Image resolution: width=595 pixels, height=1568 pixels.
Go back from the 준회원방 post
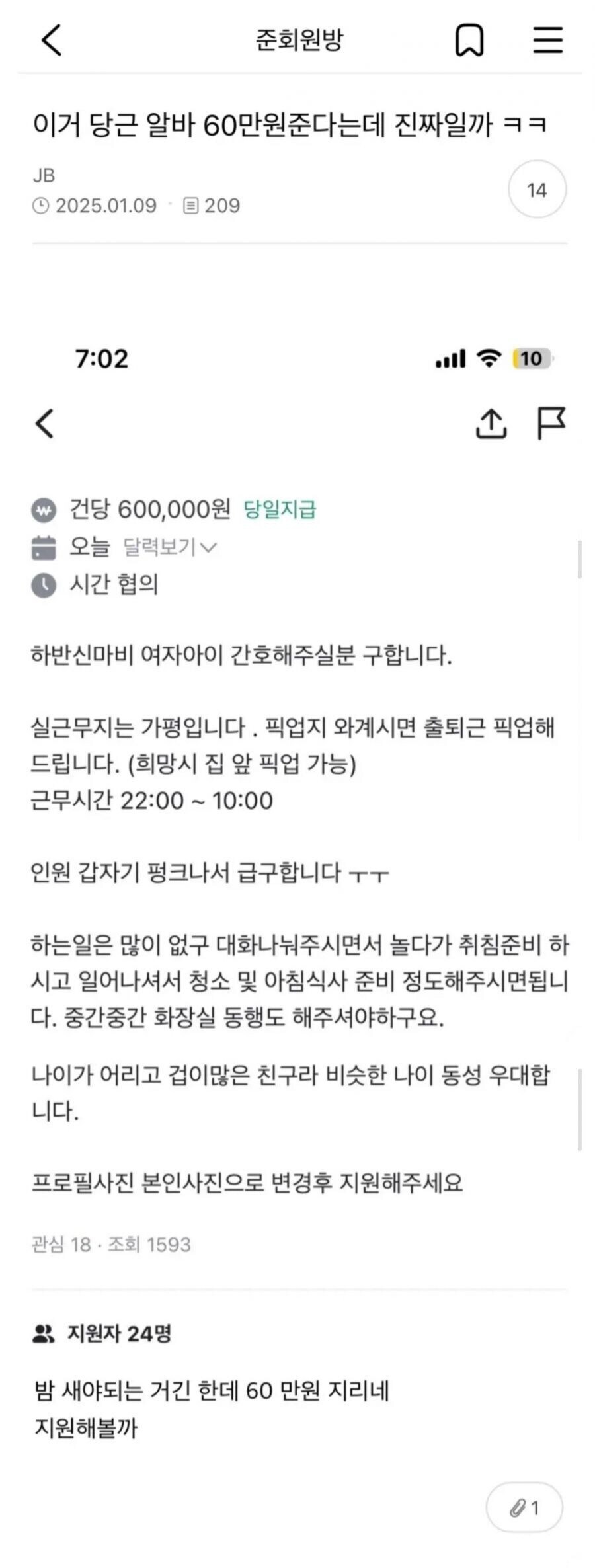pos(52,40)
